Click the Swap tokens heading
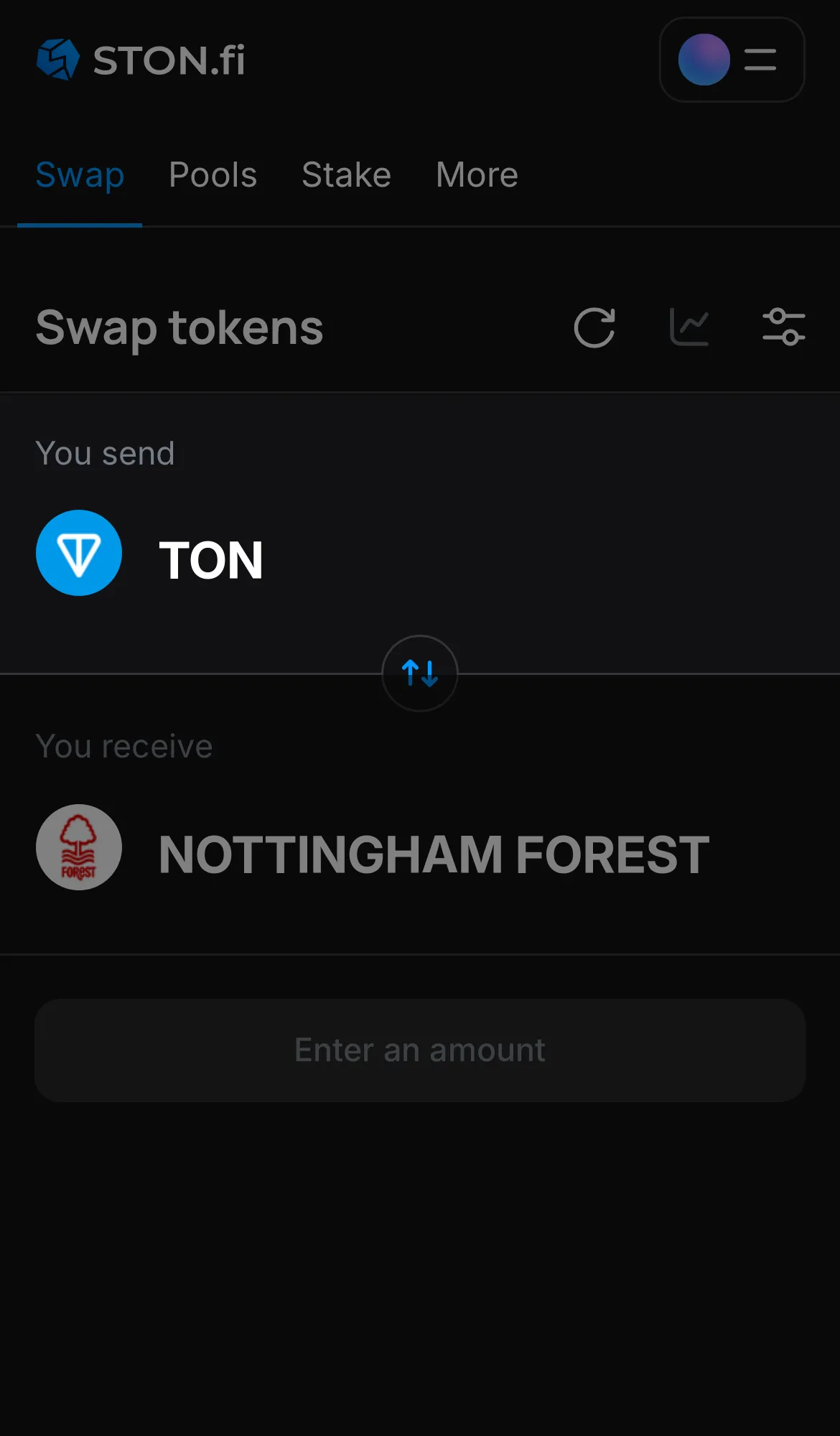 (x=179, y=328)
